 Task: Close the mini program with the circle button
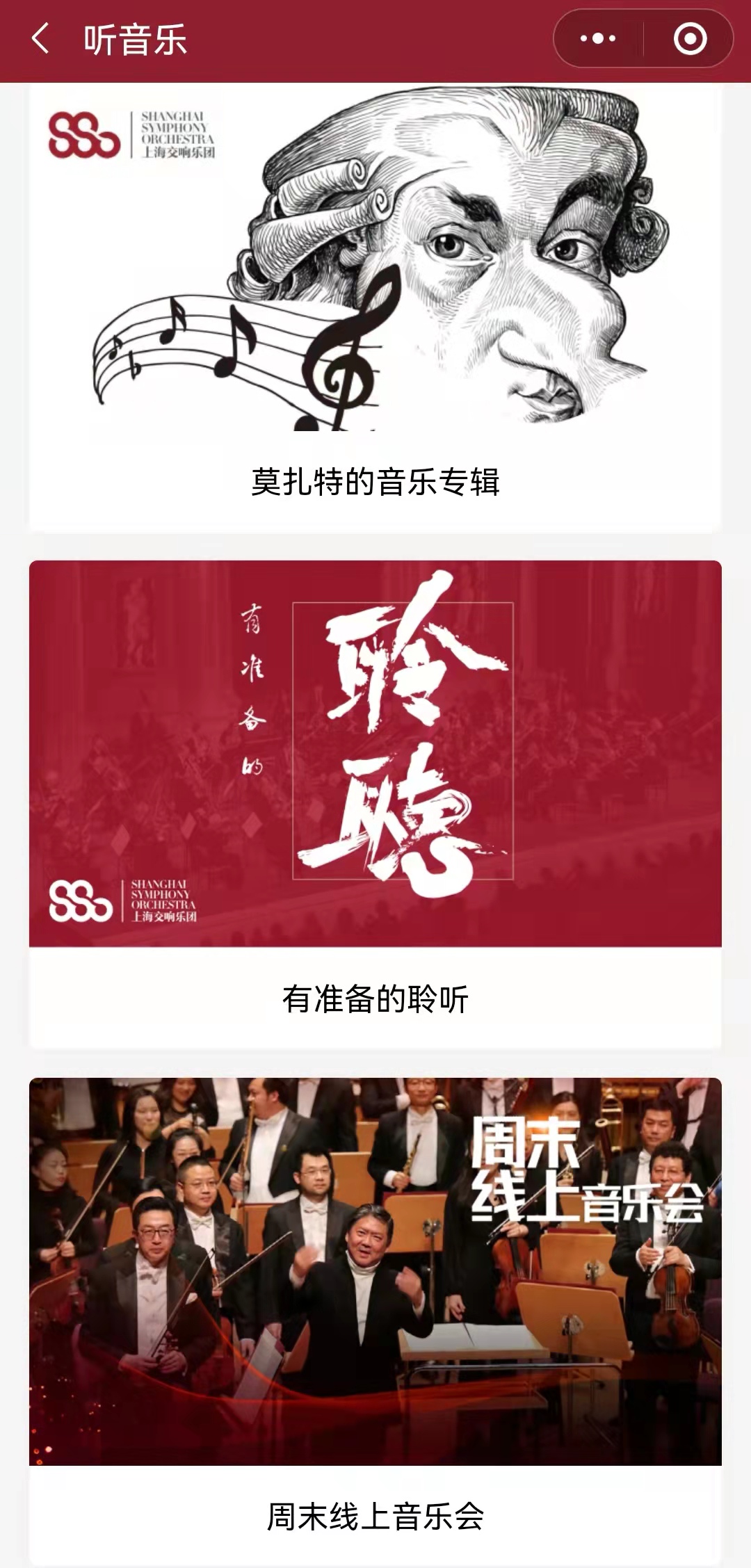(x=690, y=39)
